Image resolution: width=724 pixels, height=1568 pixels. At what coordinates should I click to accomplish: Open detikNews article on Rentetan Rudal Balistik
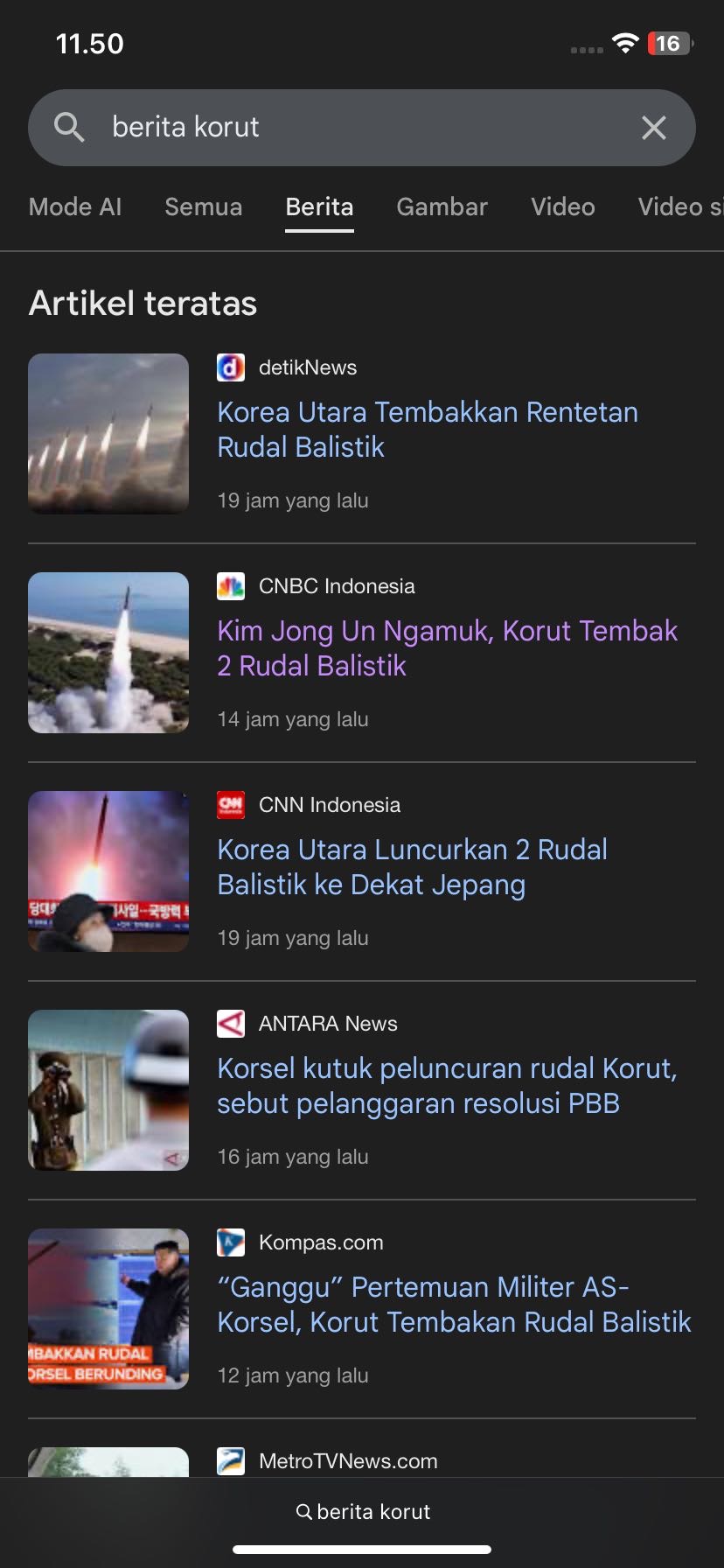[427, 430]
